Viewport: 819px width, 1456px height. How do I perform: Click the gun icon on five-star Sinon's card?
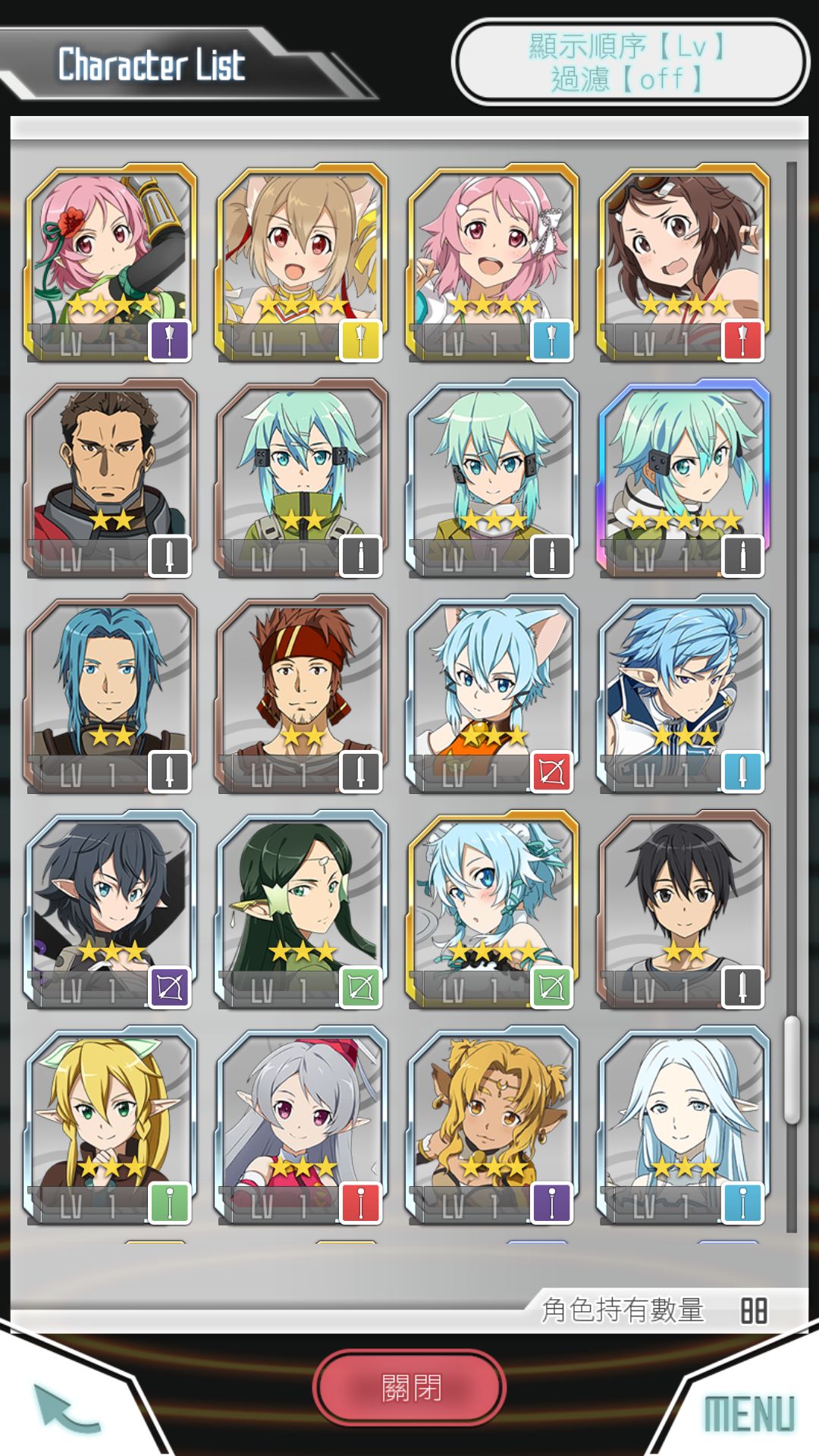coord(744,557)
